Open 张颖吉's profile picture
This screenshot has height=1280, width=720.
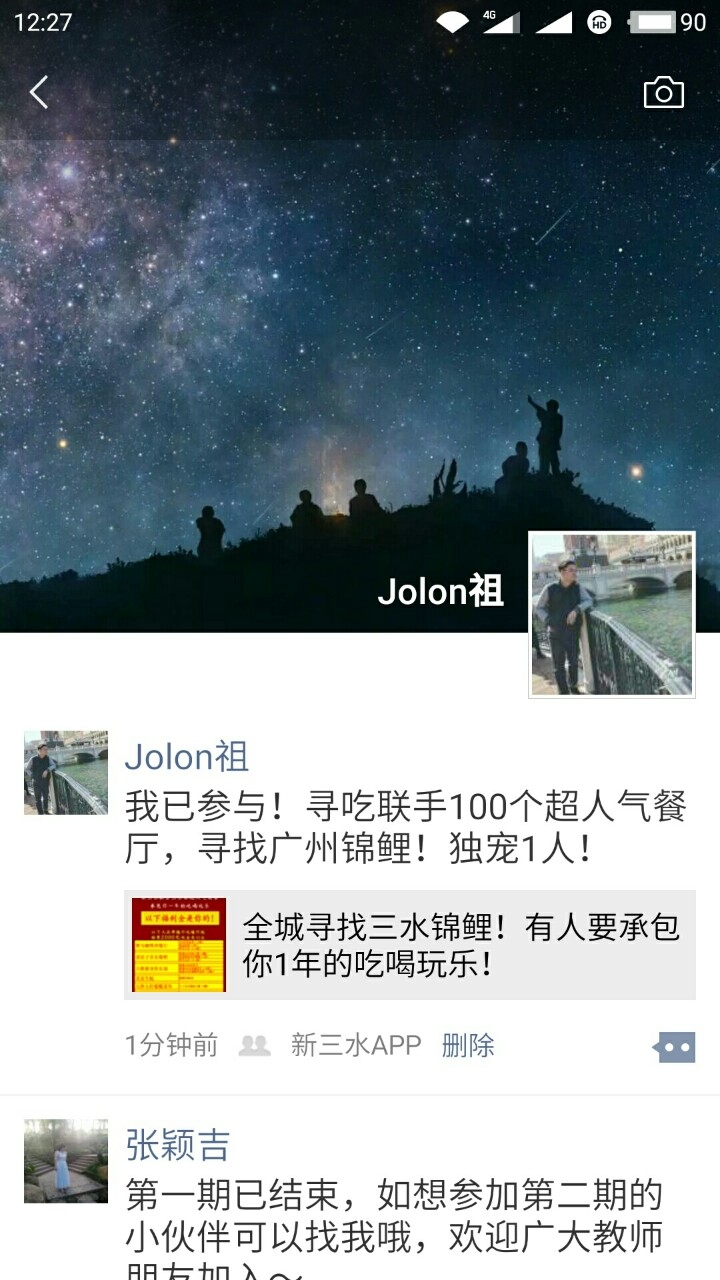coord(66,1161)
